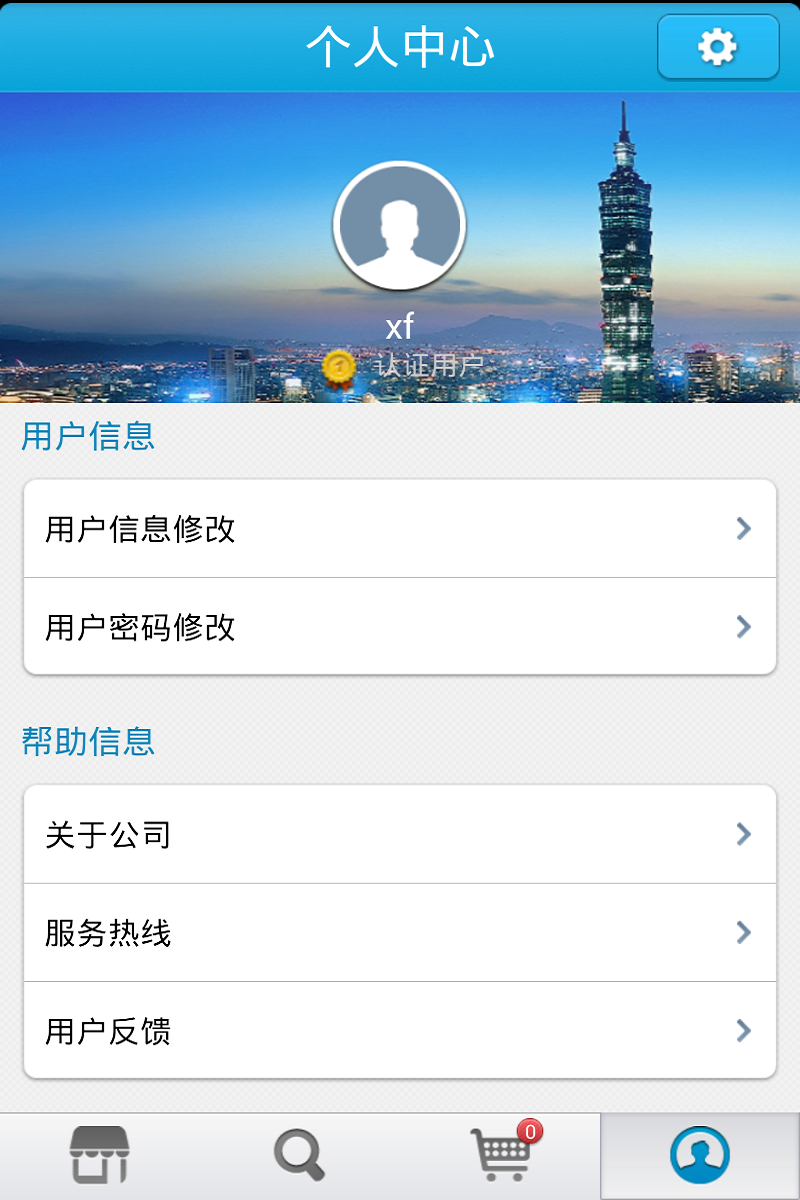Switch to the search tab

tap(298, 1152)
